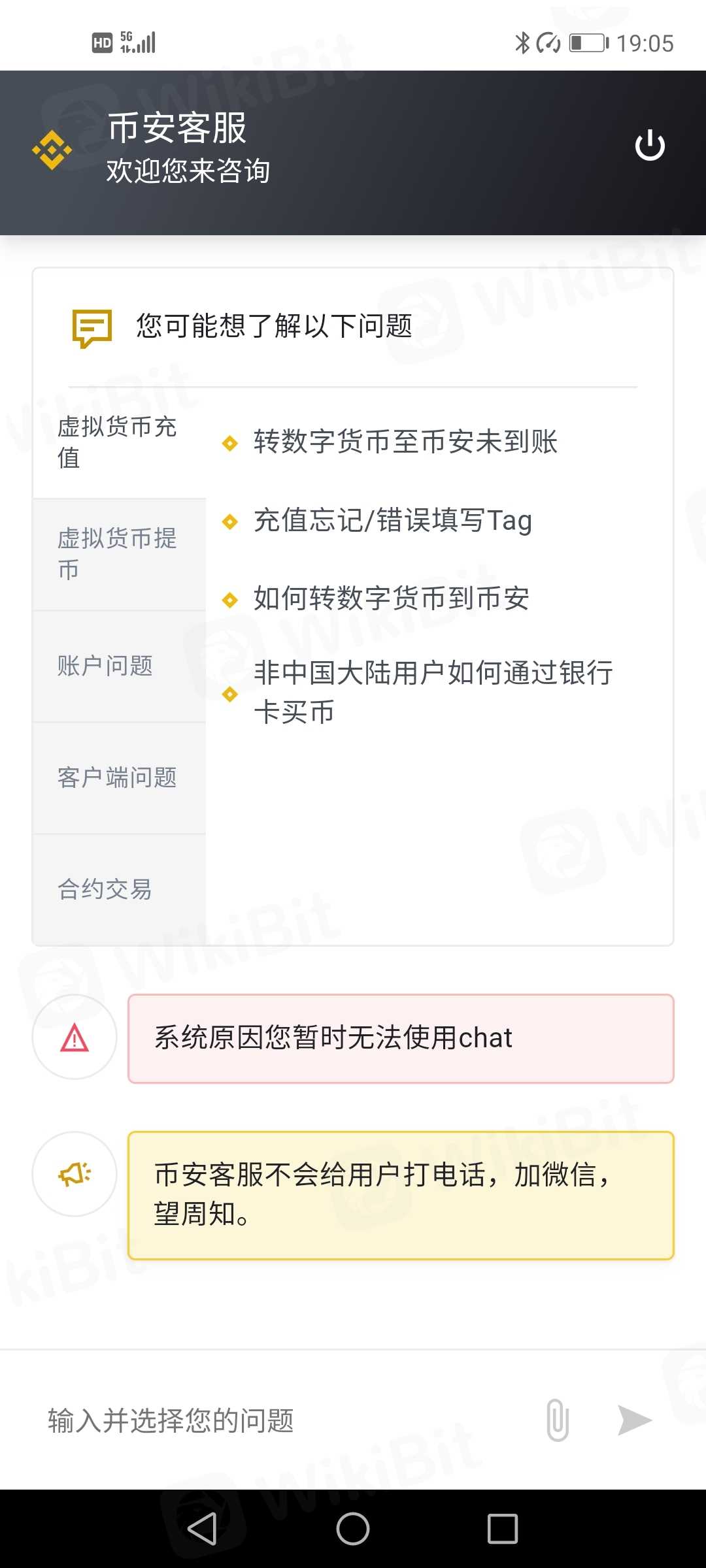The height and width of the screenshot is (1568, 706).
Task: Open question 转数字货币至币安未到账
Action: [x=405, y=442]
